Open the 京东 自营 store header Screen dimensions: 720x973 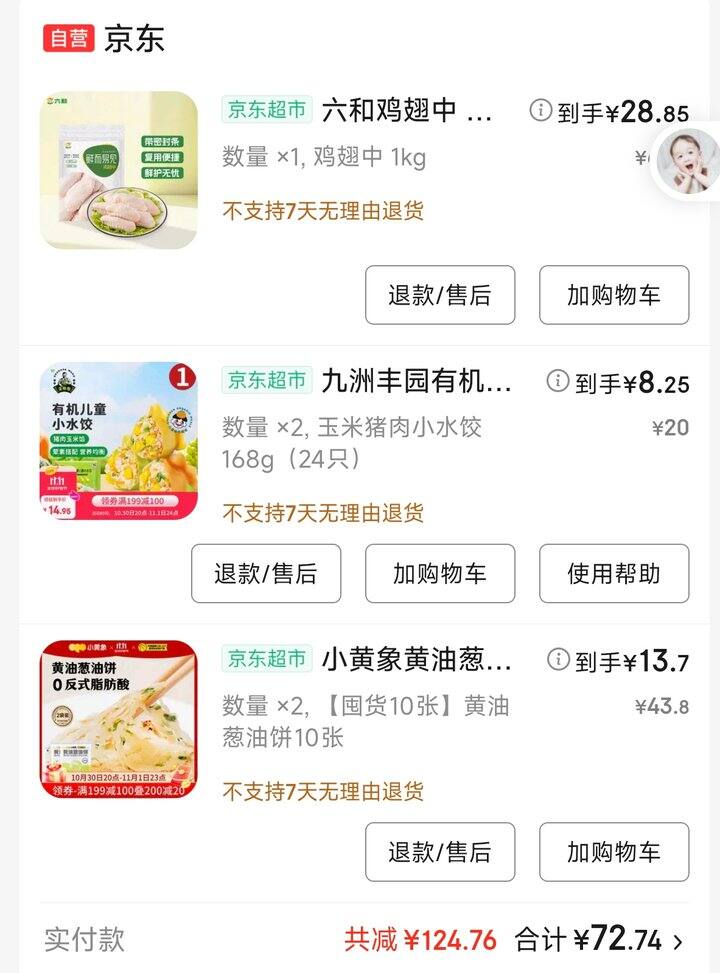coord(104,39)
